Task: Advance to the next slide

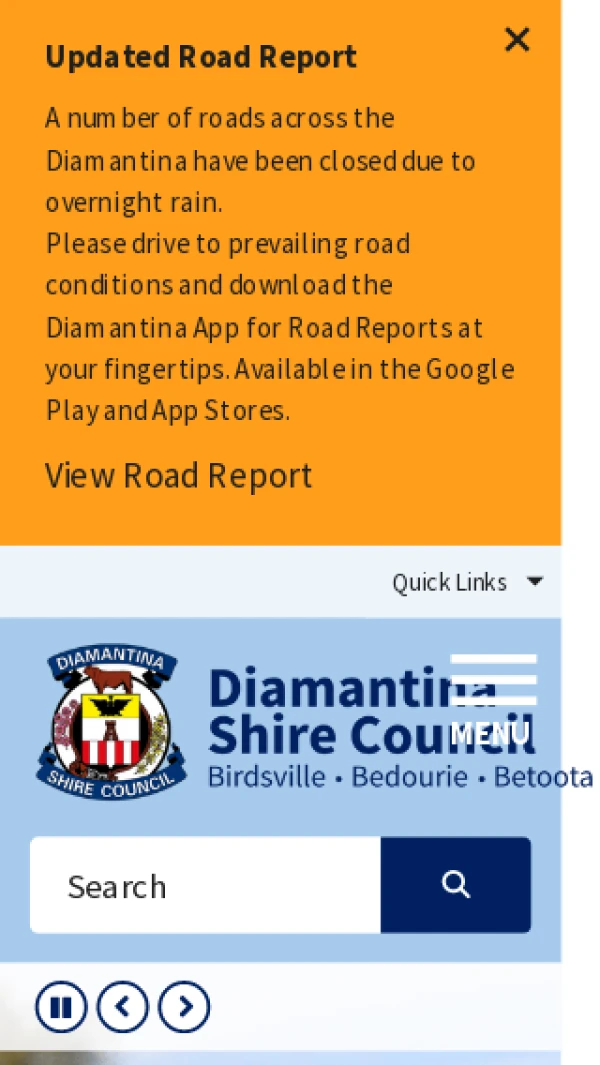Action: [x=184, y=1007]
